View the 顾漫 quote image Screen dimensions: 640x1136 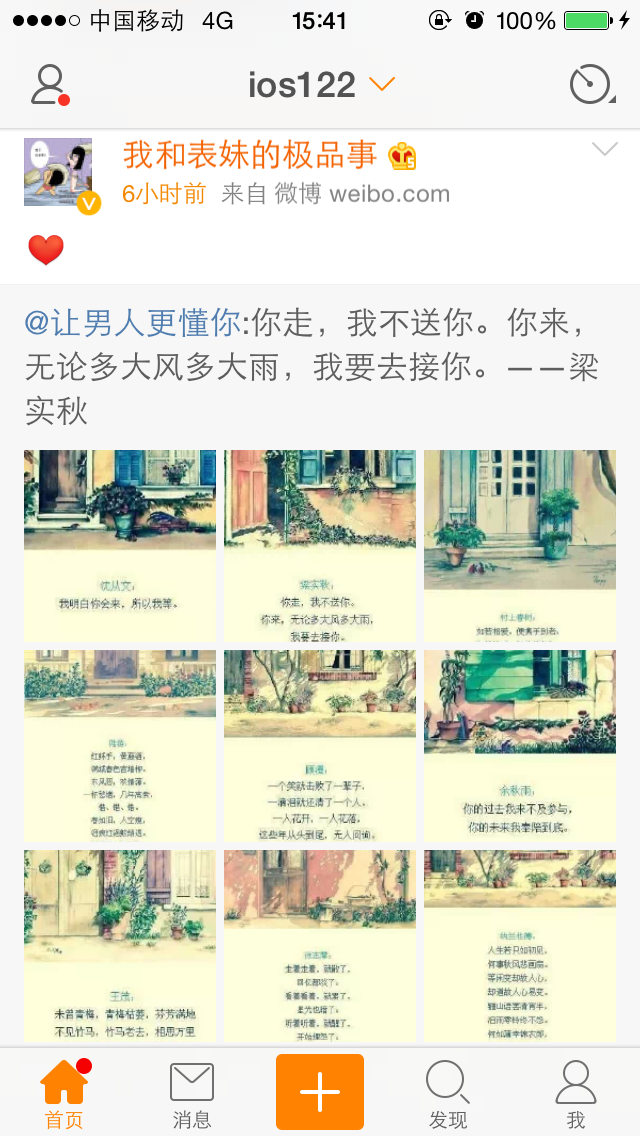coord(320,745)
